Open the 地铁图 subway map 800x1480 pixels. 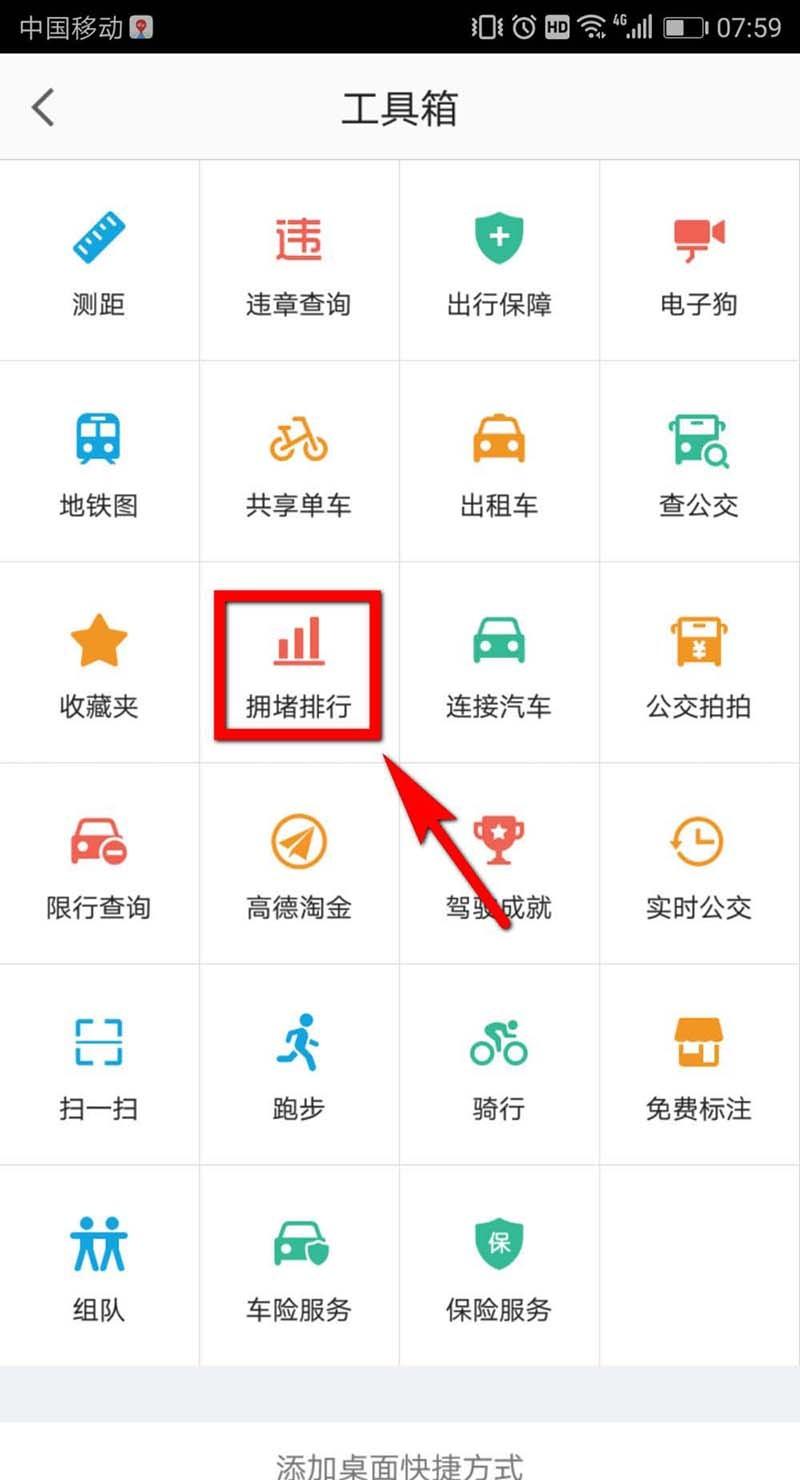pyautogui.click(x=100, y=460)
